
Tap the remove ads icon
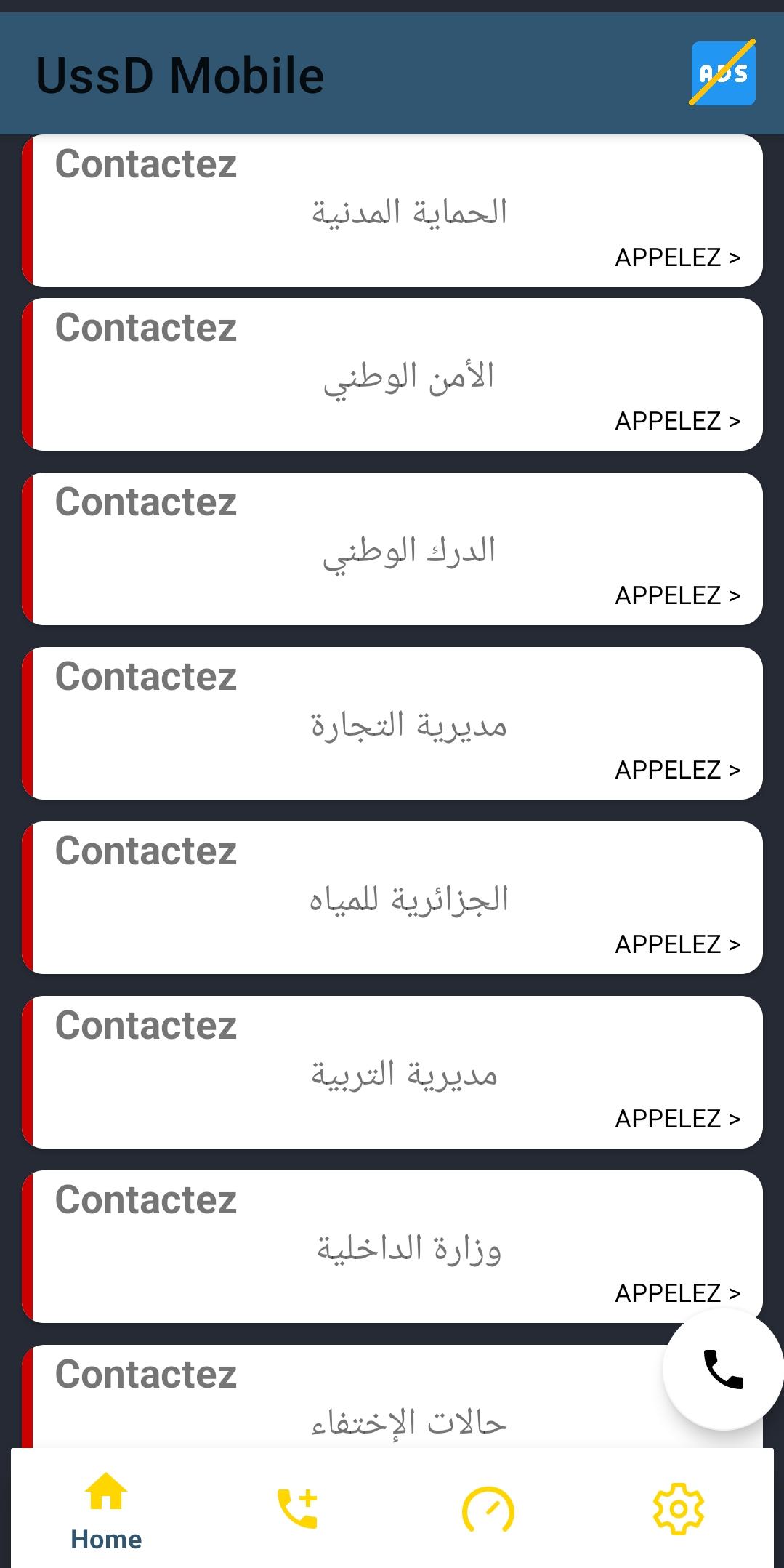[x=722, y=73]
